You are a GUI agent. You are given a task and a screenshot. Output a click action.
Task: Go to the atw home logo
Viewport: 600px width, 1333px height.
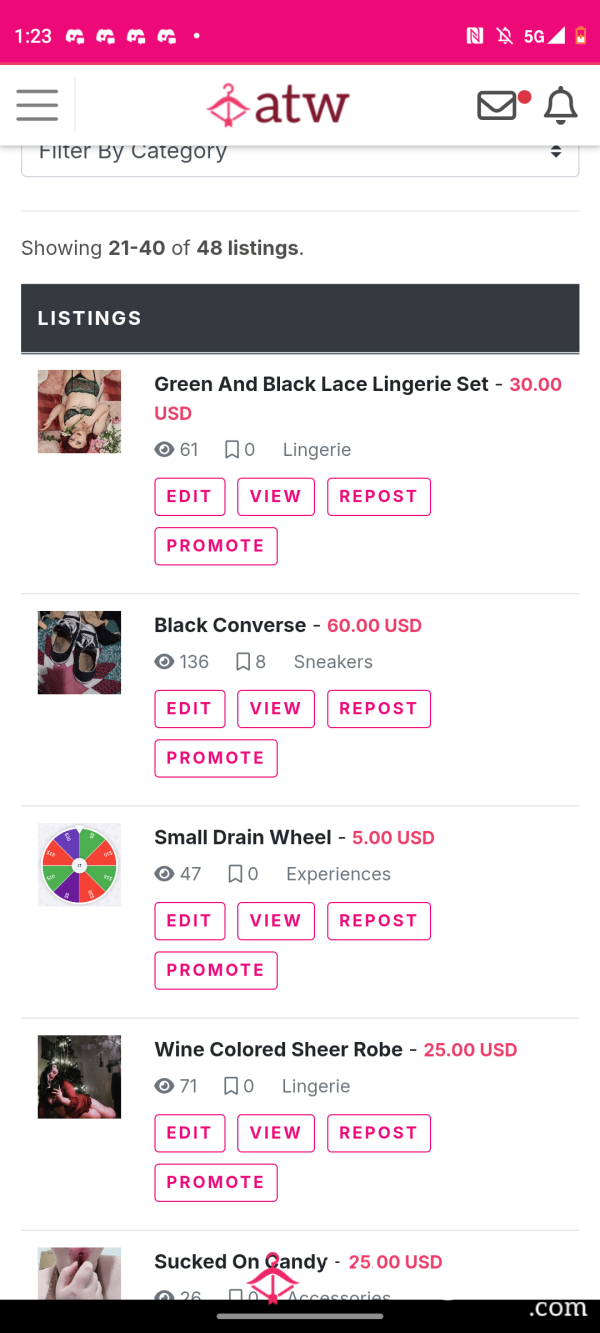point(278,105)
